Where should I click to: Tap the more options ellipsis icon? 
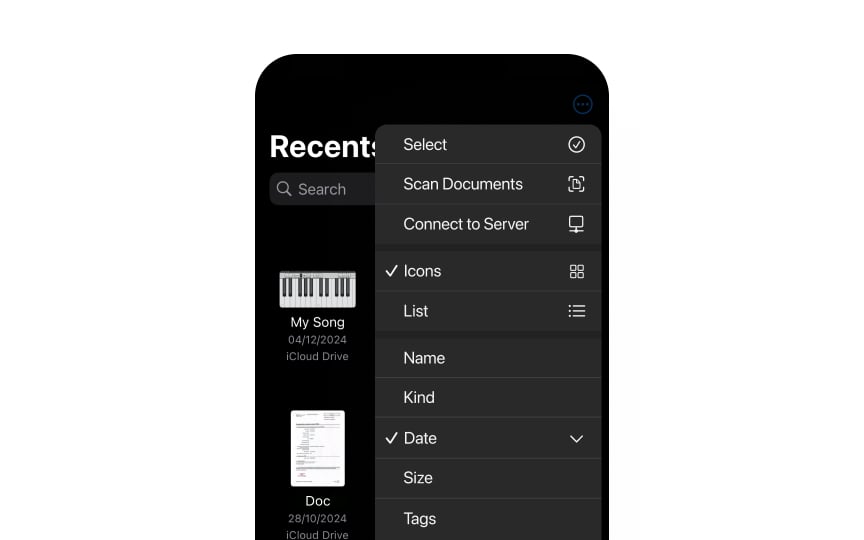click(x=582, y=104)
